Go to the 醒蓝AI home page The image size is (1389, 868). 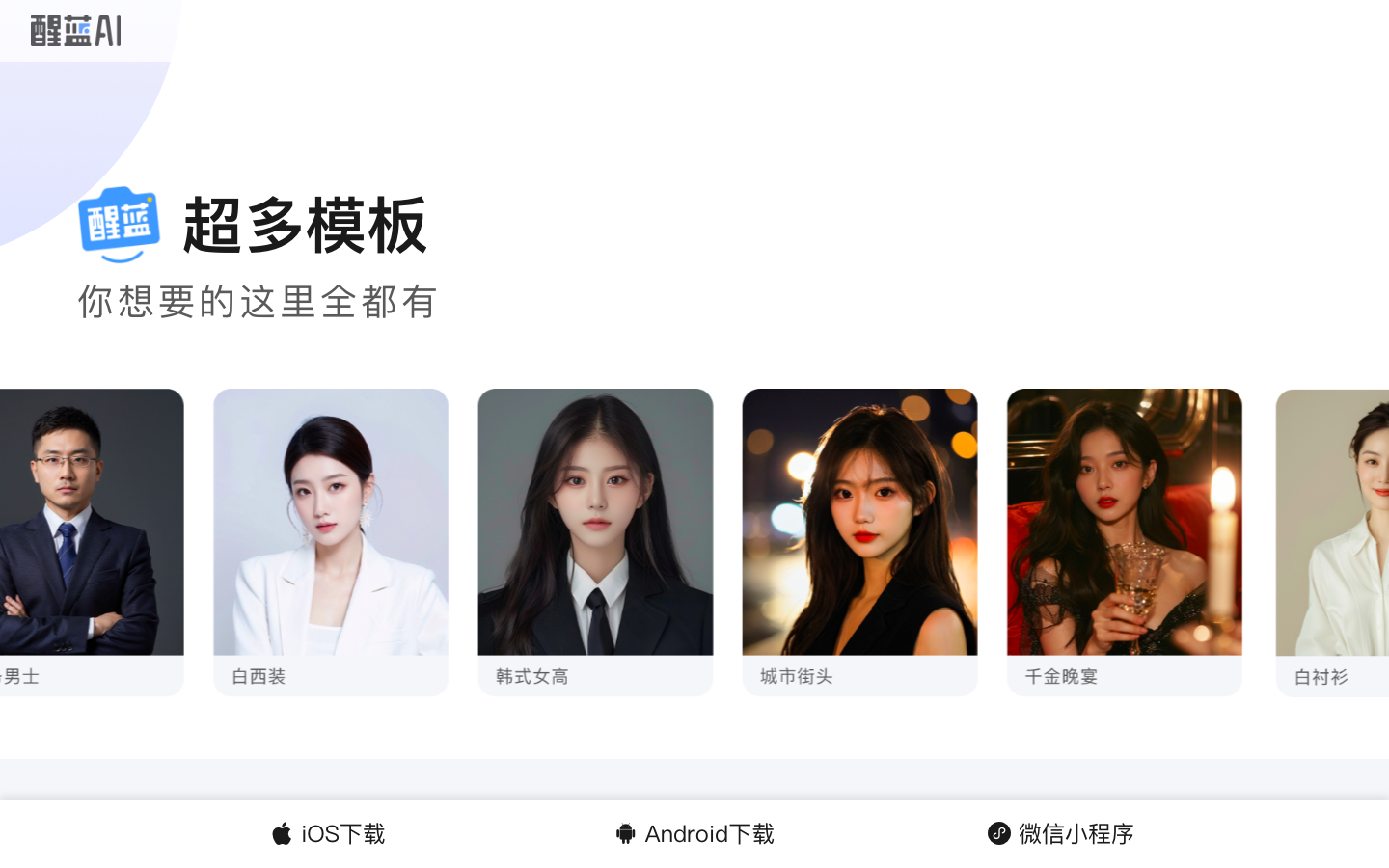pyautogui.click(x=75, y=31)
